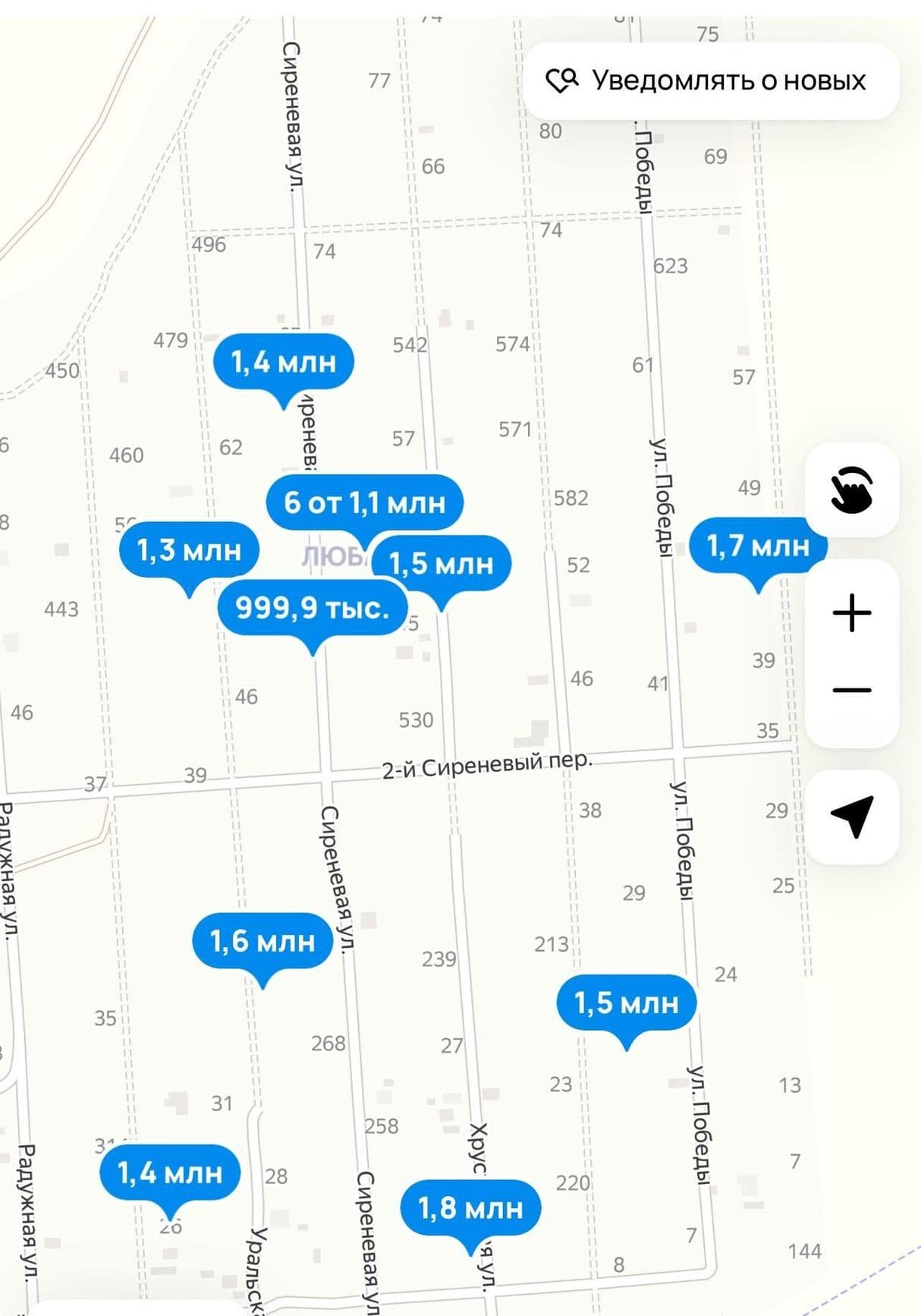The width and height of the screenshot is (921, 1316).
Task: Open the 1,6 млн listing marker
Action: (262, 941)
